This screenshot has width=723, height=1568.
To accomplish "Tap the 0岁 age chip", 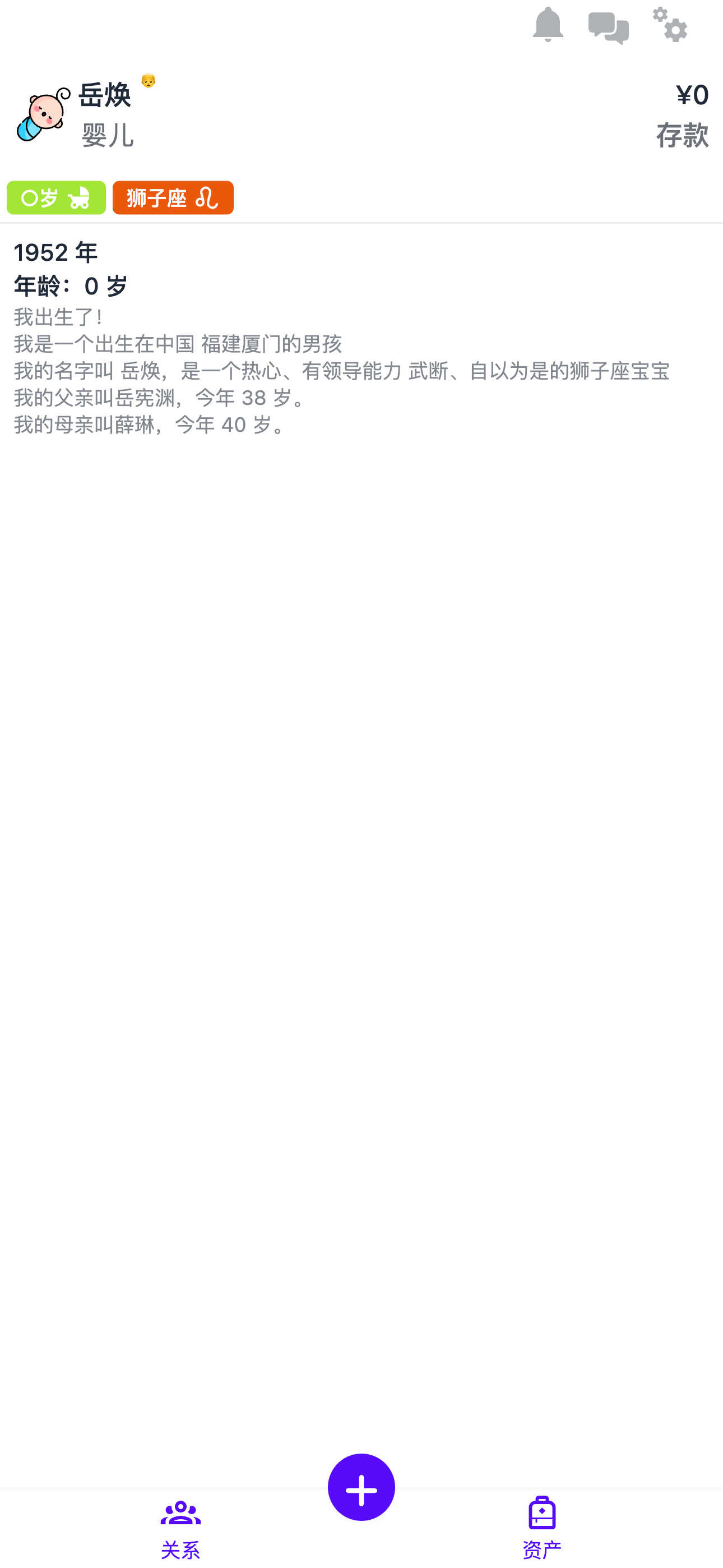I will [x=56, y=198].
